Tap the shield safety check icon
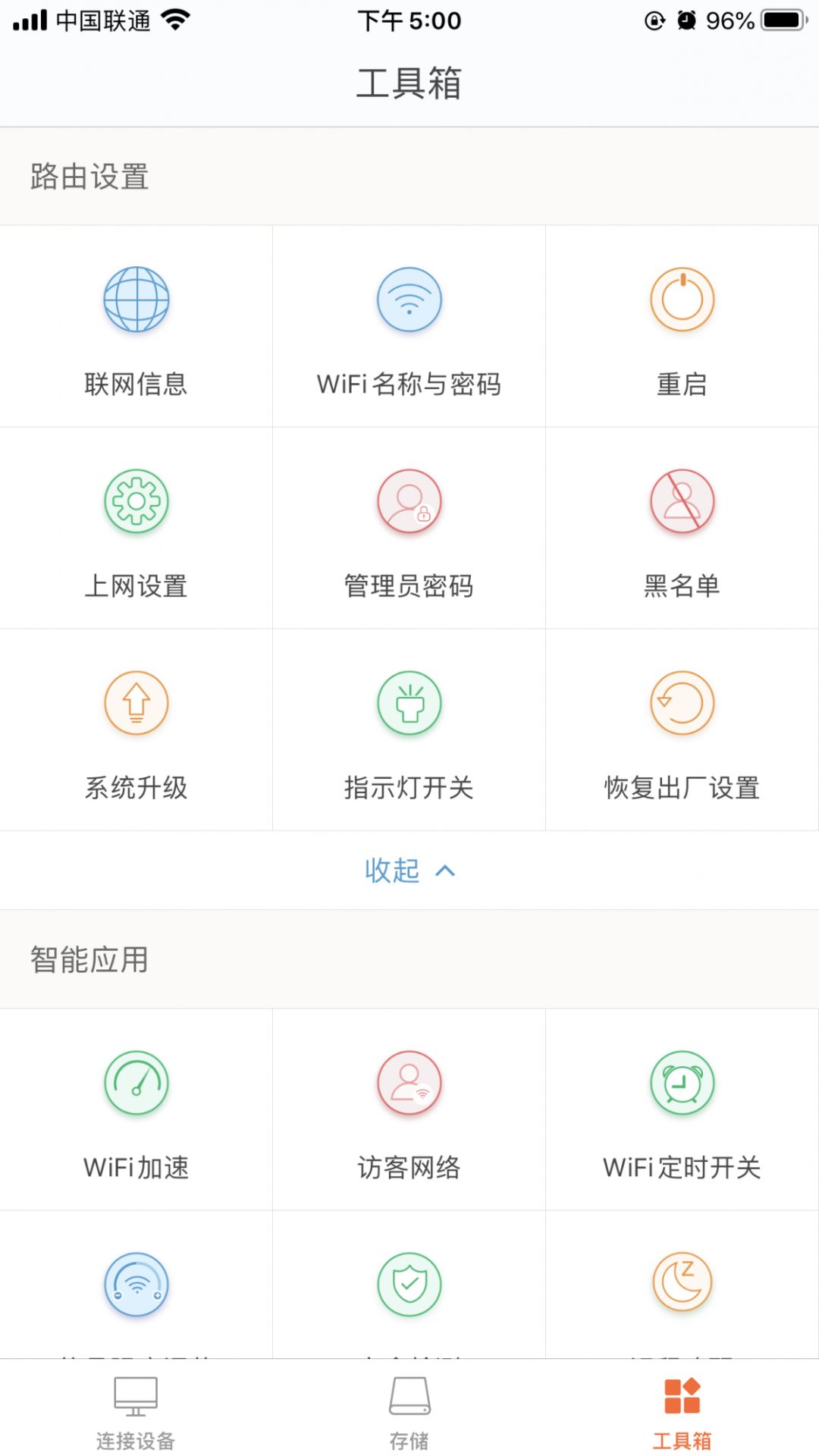Screen dimensions: 819x1456 (409, 1284)
